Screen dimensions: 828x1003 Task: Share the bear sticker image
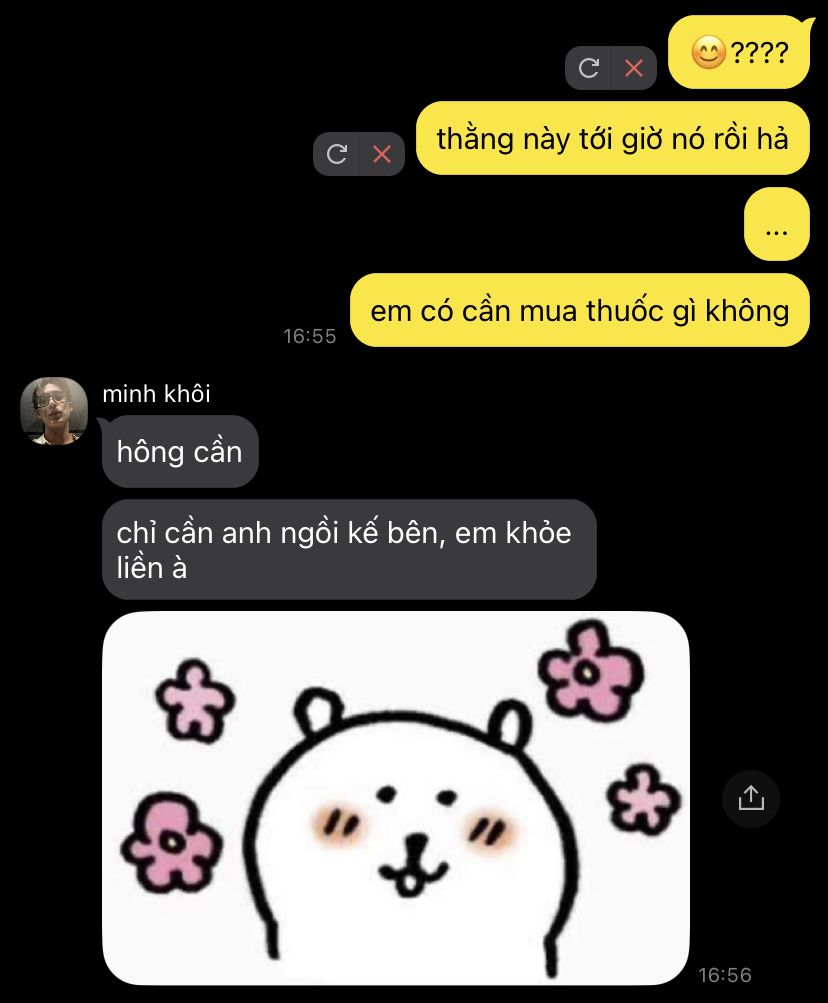click(x=750, y=798)
